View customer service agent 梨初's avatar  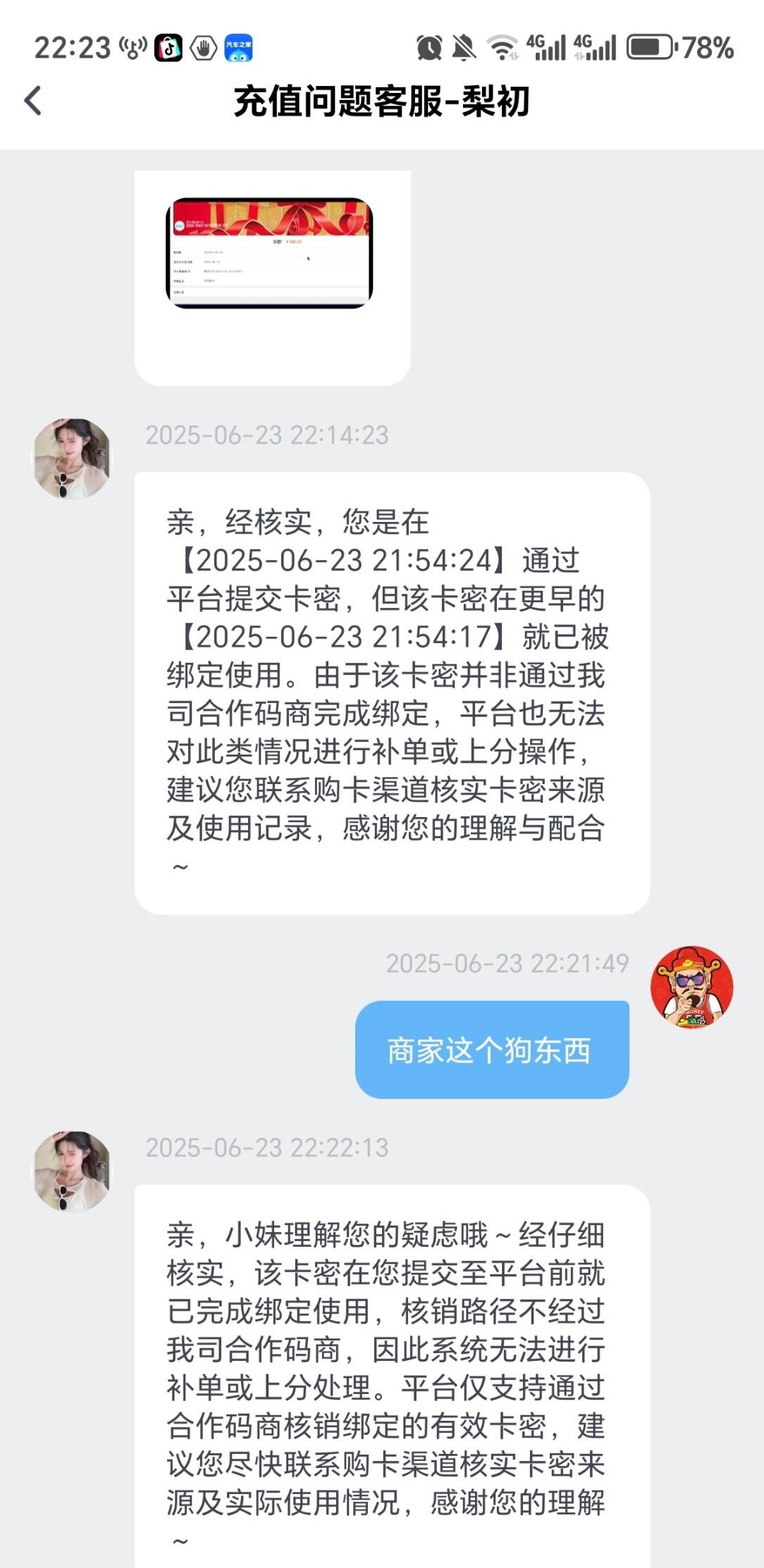pyautogui.click(x=73, y=459)
